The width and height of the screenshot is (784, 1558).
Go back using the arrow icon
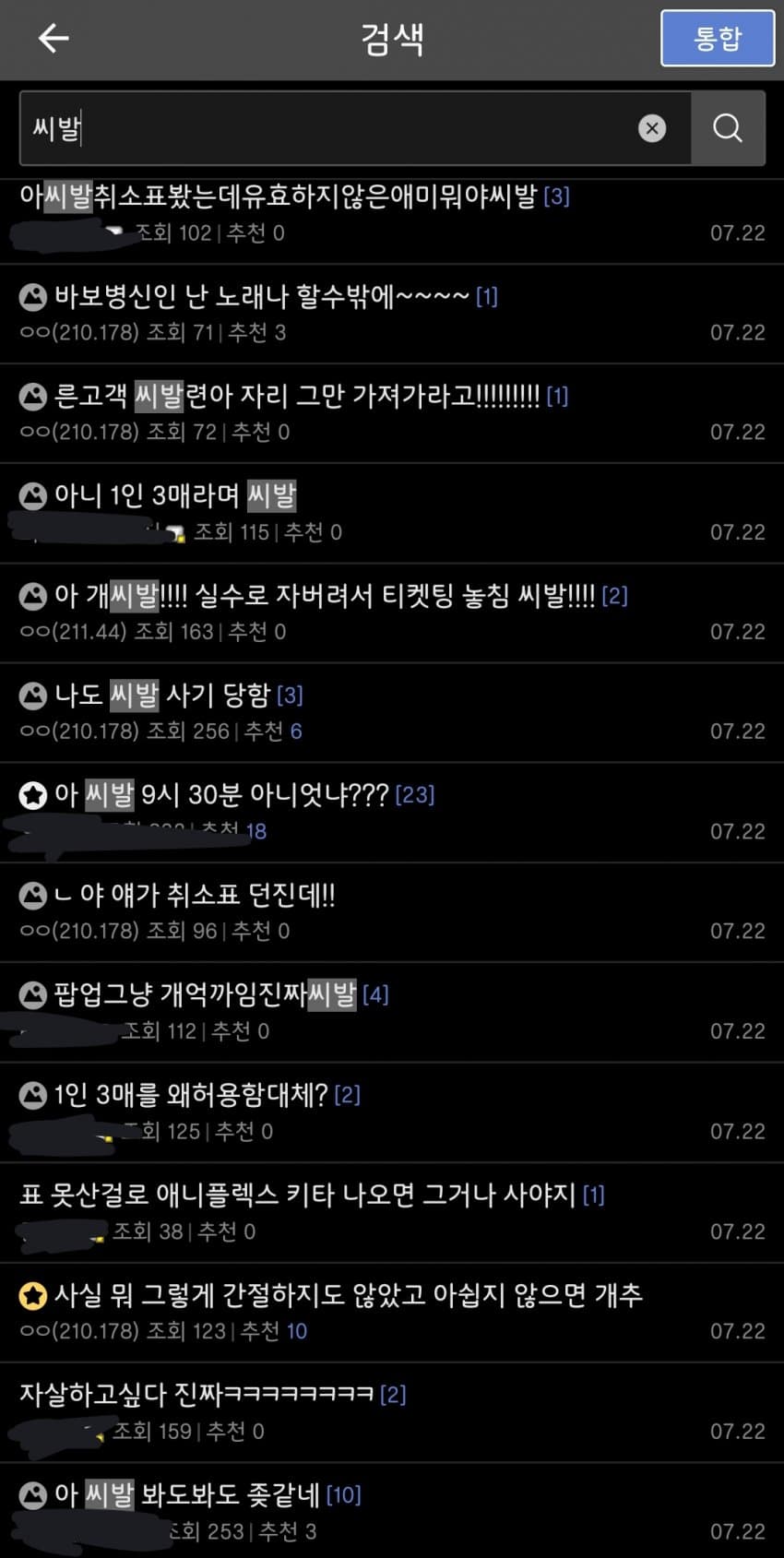(x=53, y=38)
